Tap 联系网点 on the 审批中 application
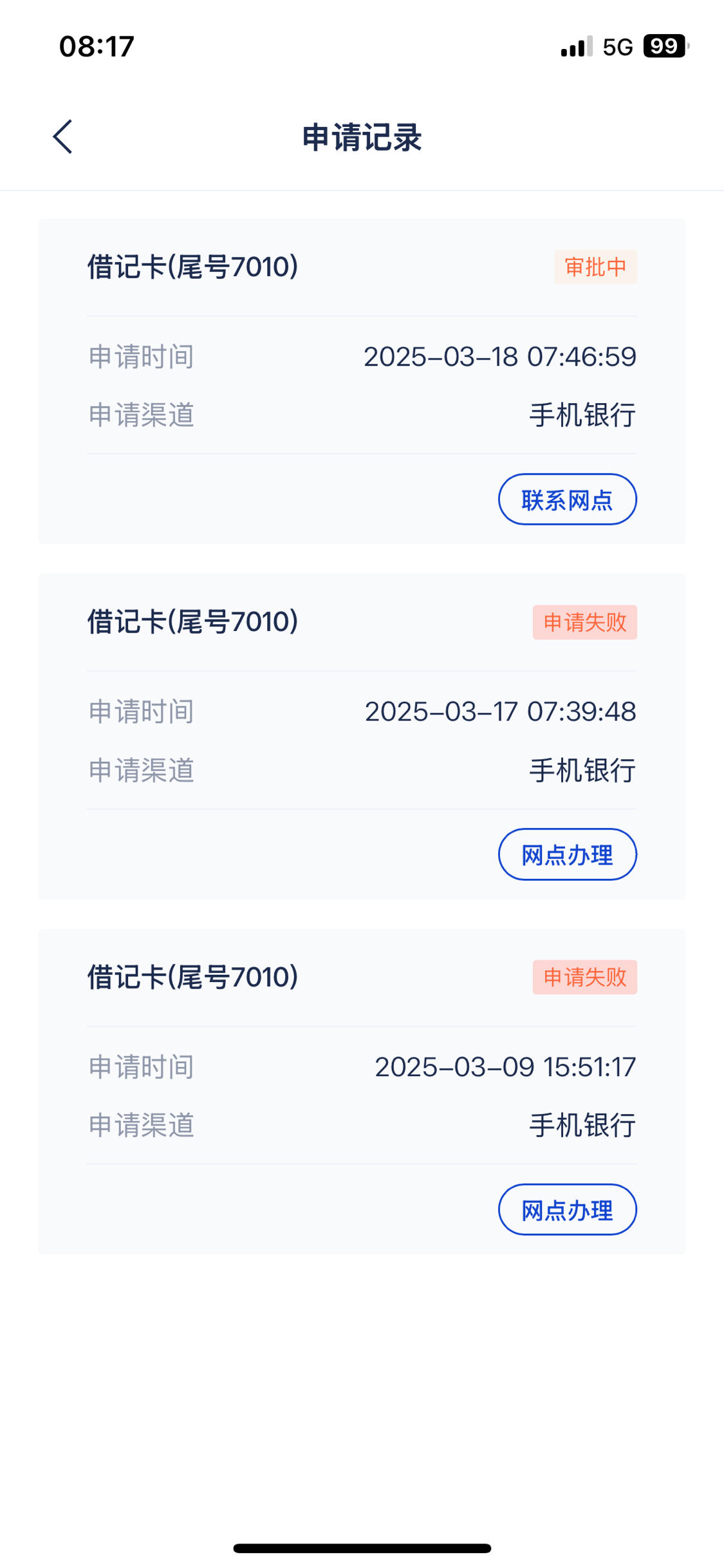 coord(567,499)
